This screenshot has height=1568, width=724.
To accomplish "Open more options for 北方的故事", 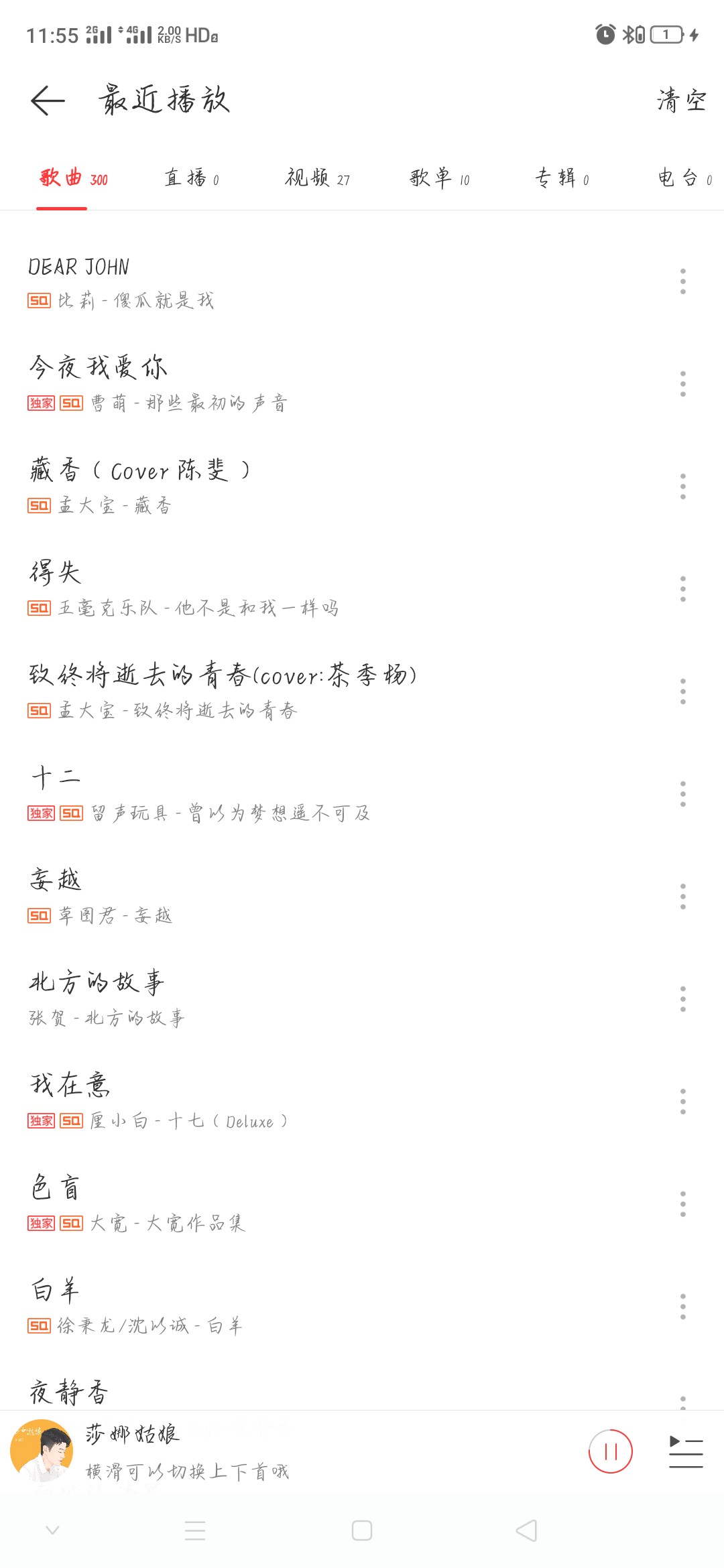I will tap(682, 999).
